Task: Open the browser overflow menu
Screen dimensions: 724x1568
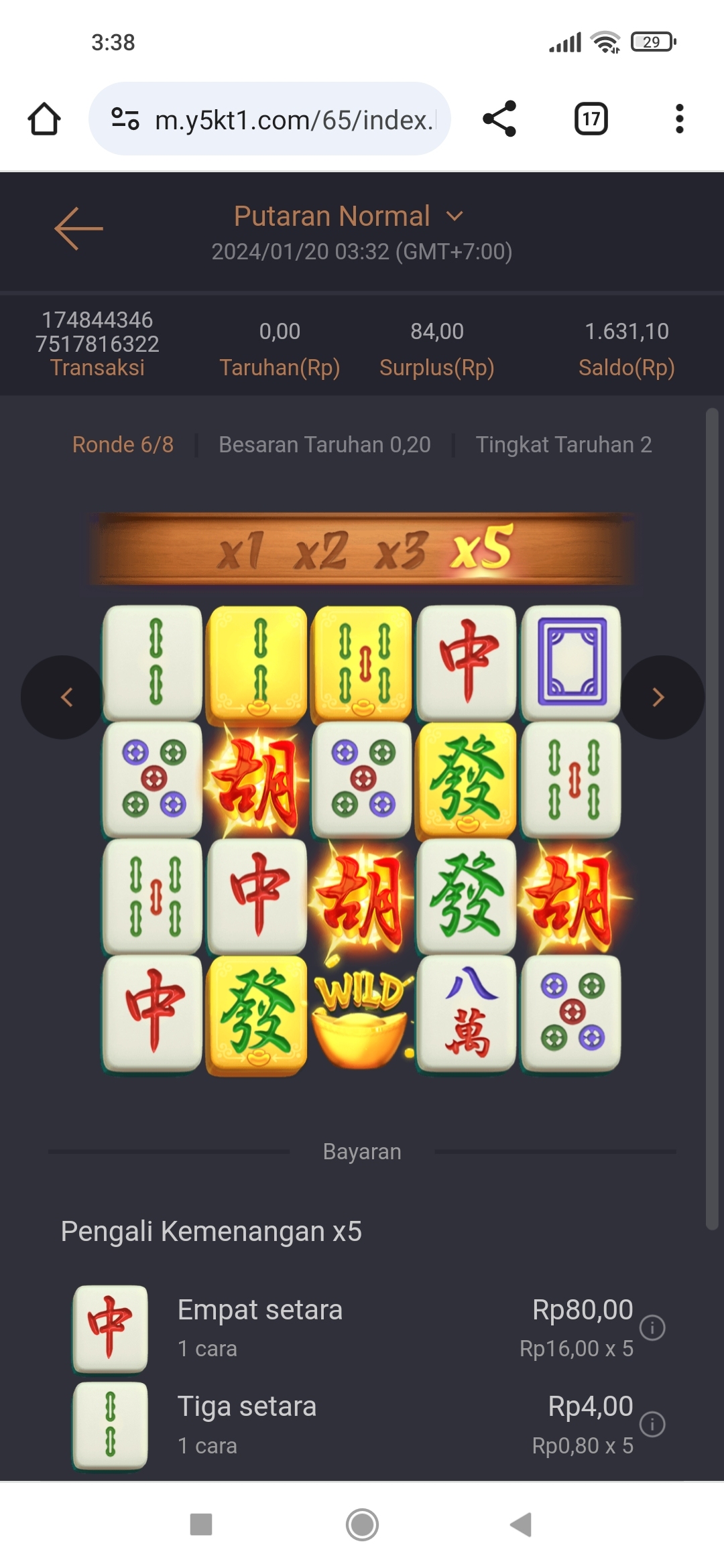Action: point(679,119)
